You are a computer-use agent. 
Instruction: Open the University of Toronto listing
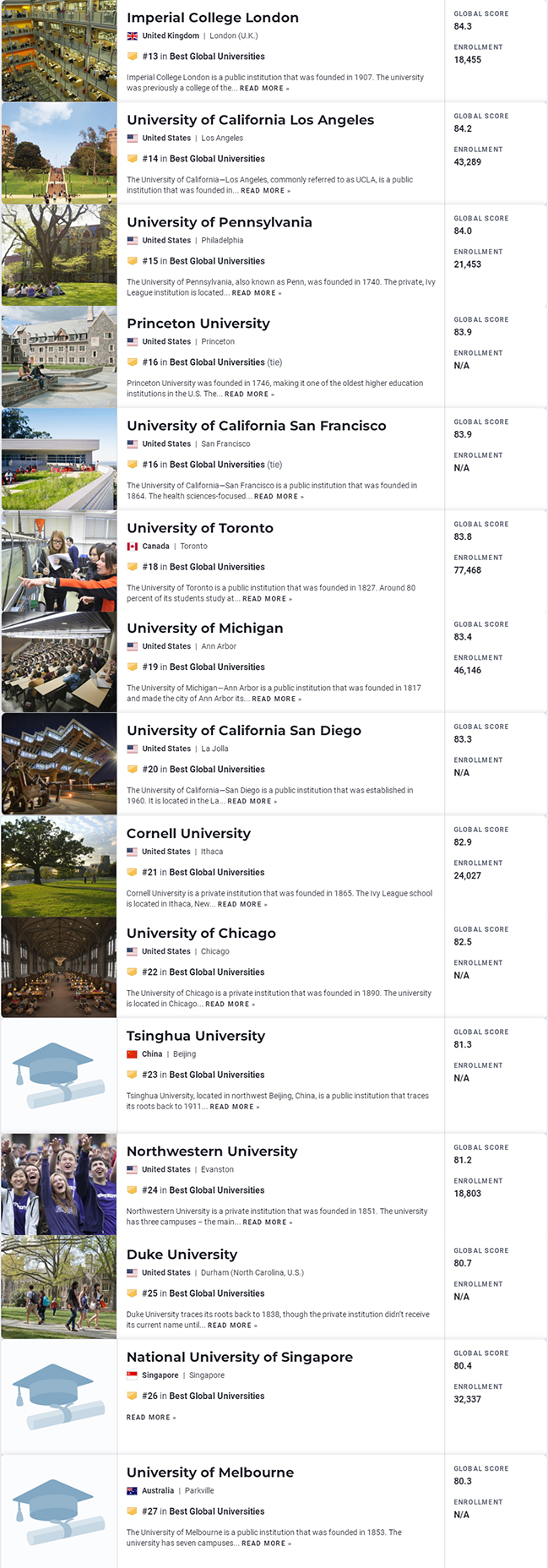199,528
